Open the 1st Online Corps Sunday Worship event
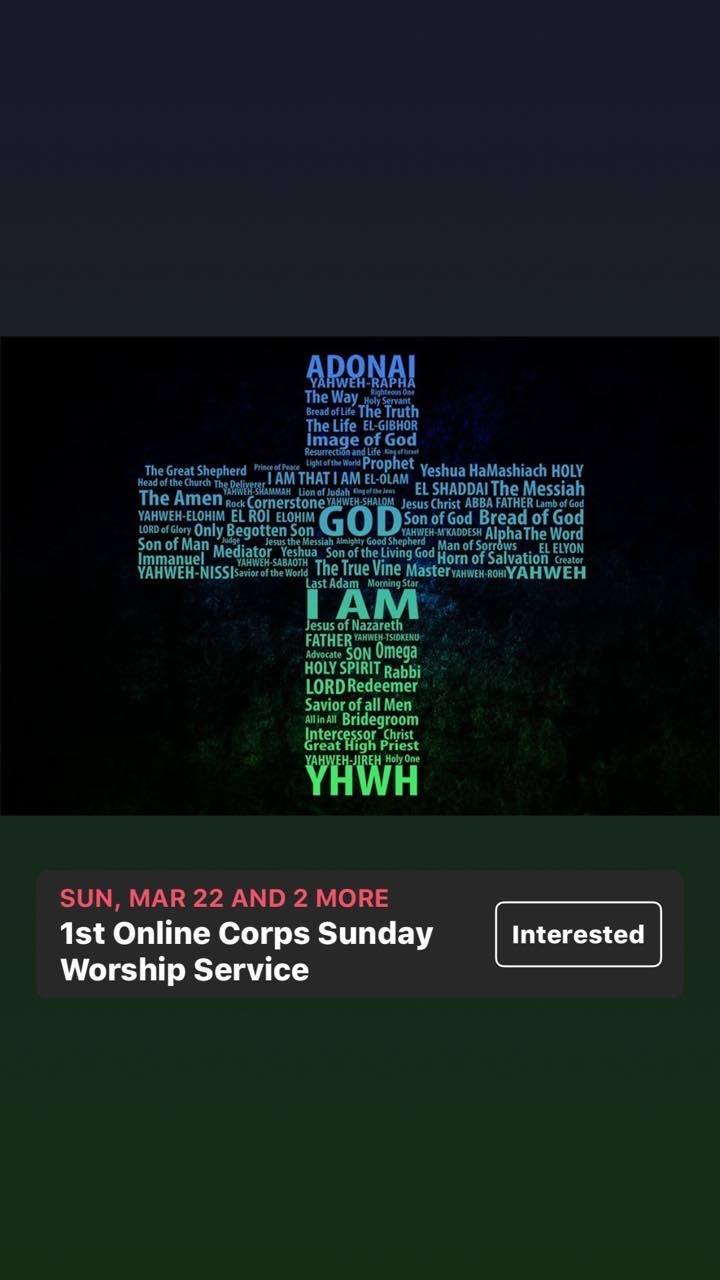The image size is (720, 1280). (x=246, y=950)
